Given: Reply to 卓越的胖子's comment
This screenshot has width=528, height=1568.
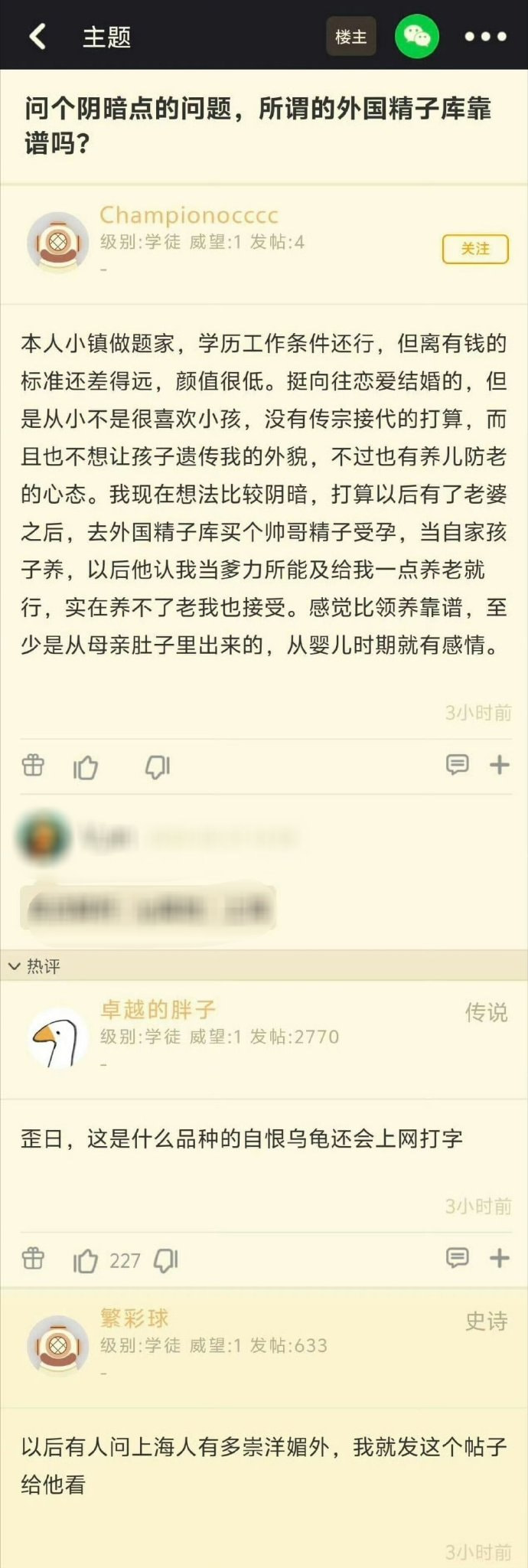Looking at the screenshot, I should pyautogui.click(x=457, y=1257).
